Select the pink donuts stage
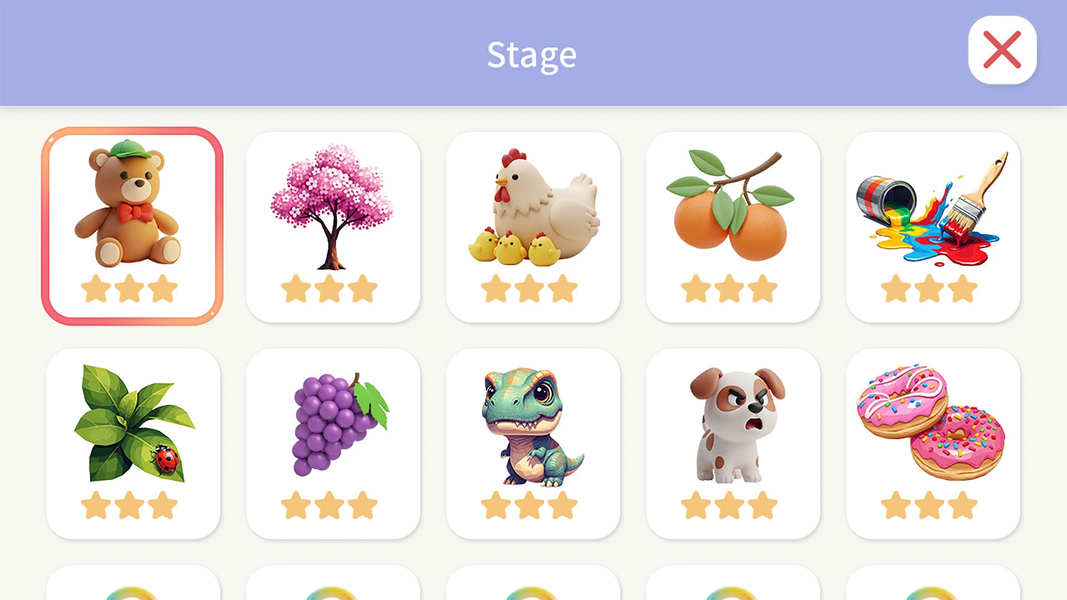1067x600 pixels. point(932,443)
